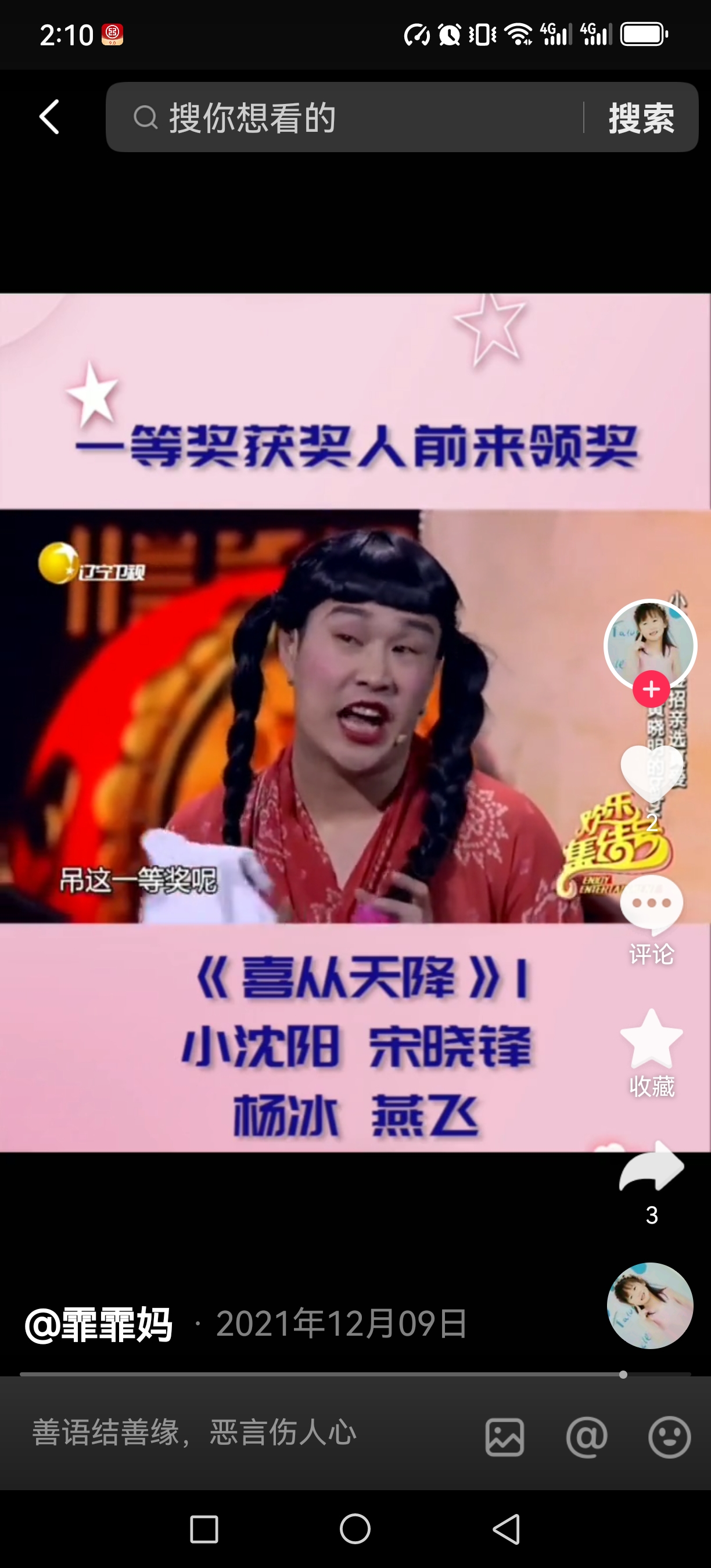Follow the uploader with the red plus

coord(651,690)
